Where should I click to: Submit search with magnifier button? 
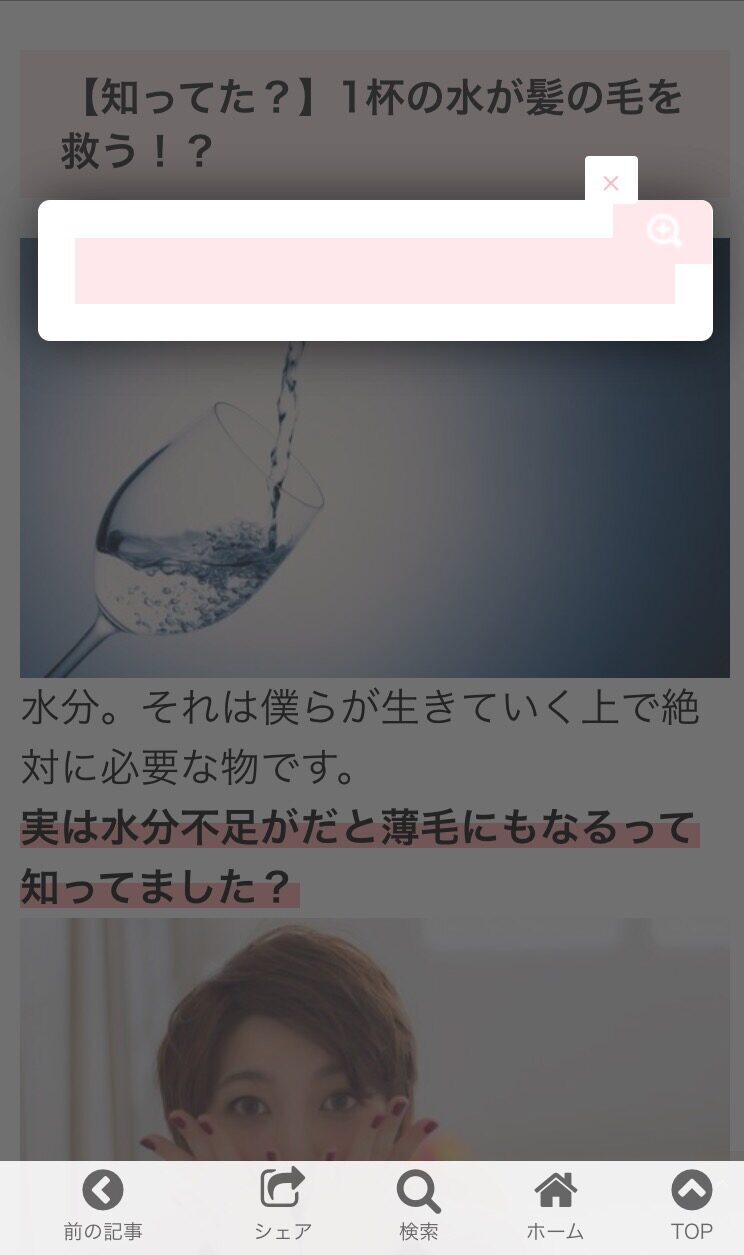click(663, 233)
